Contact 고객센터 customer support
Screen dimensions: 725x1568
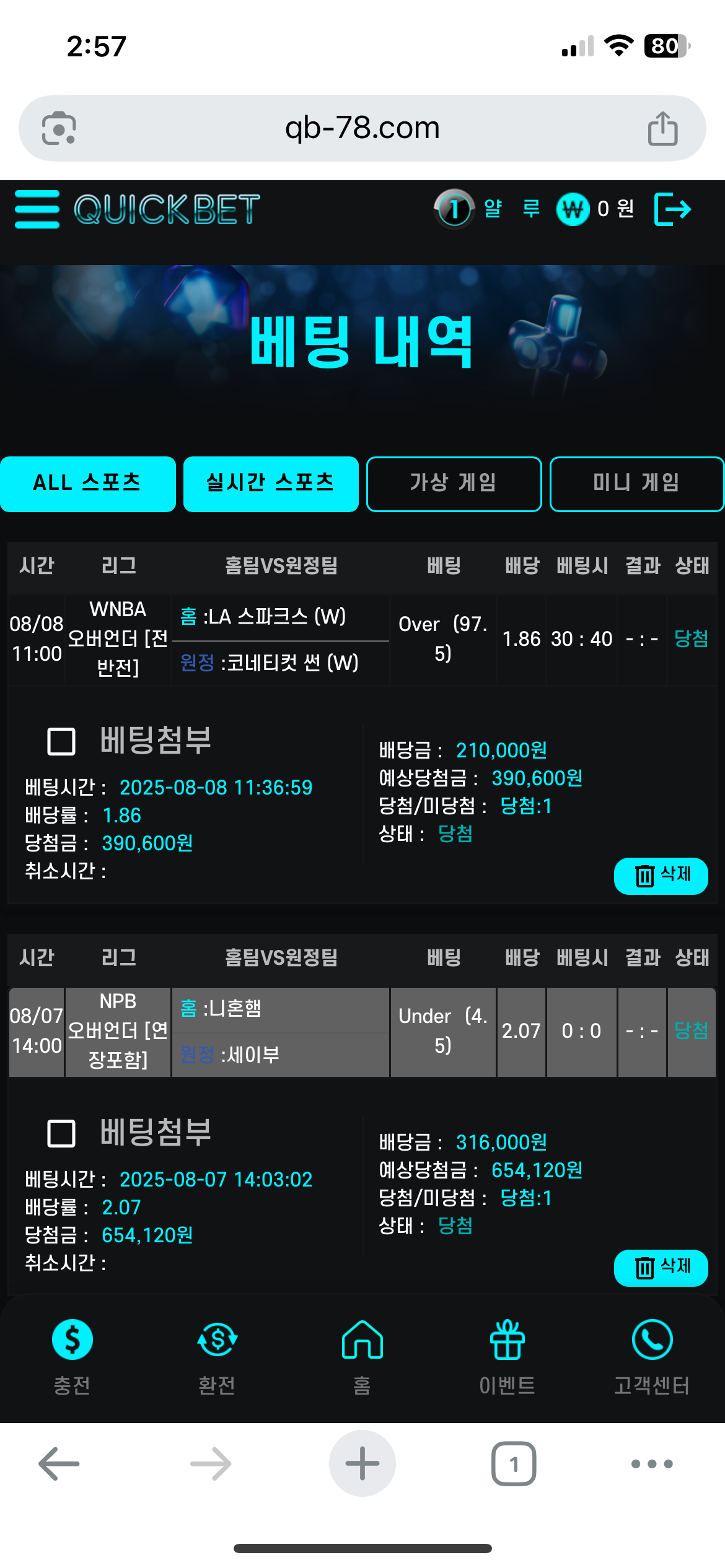pos(652,1356)
